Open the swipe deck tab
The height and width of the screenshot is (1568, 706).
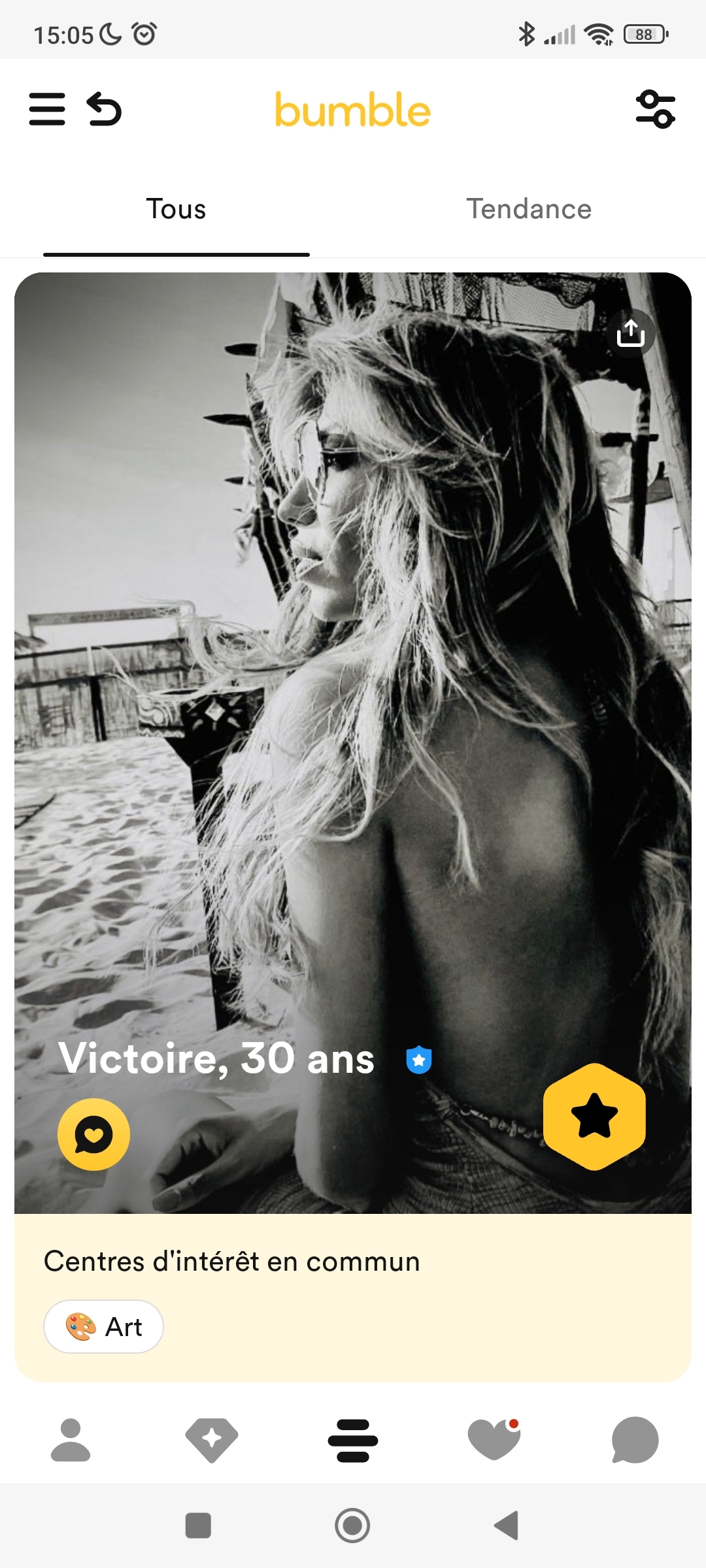[x=353, y=1441]
